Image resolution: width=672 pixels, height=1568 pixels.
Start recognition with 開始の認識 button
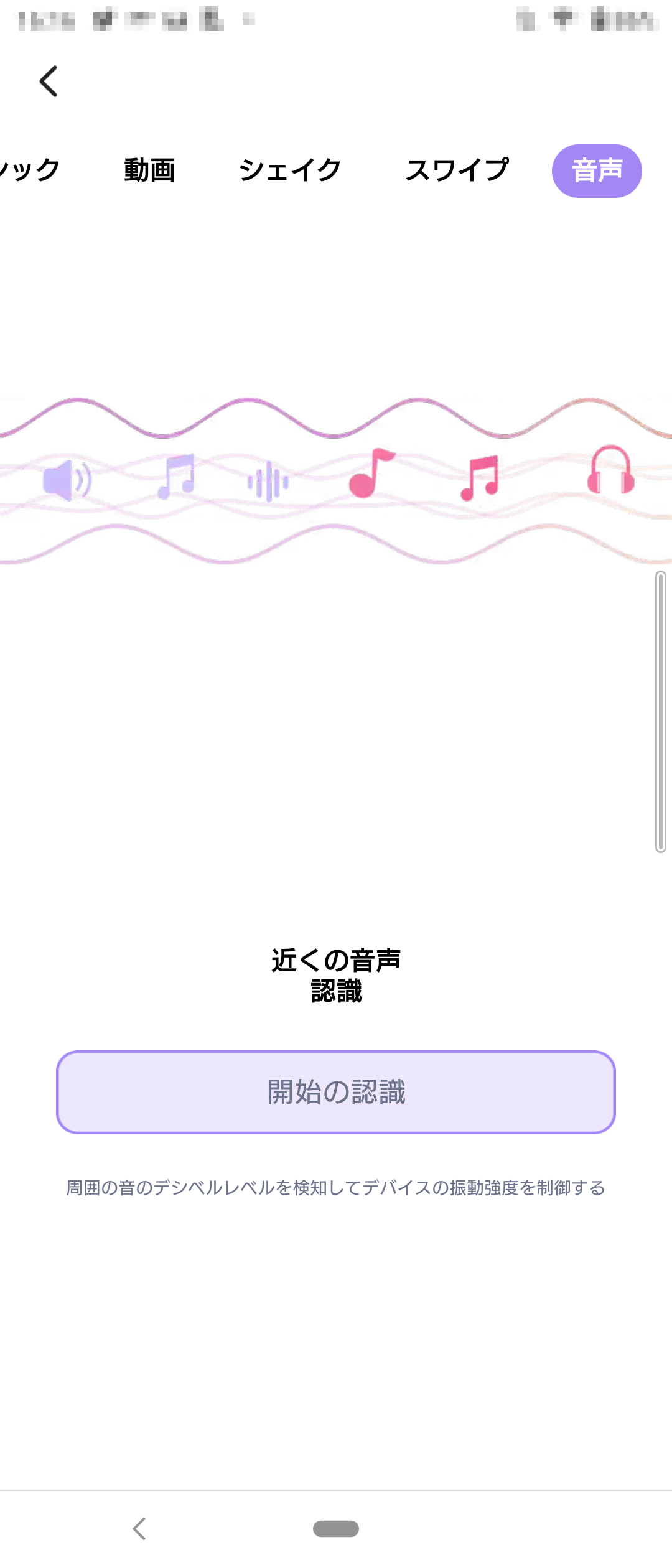tap(336, 1092)
